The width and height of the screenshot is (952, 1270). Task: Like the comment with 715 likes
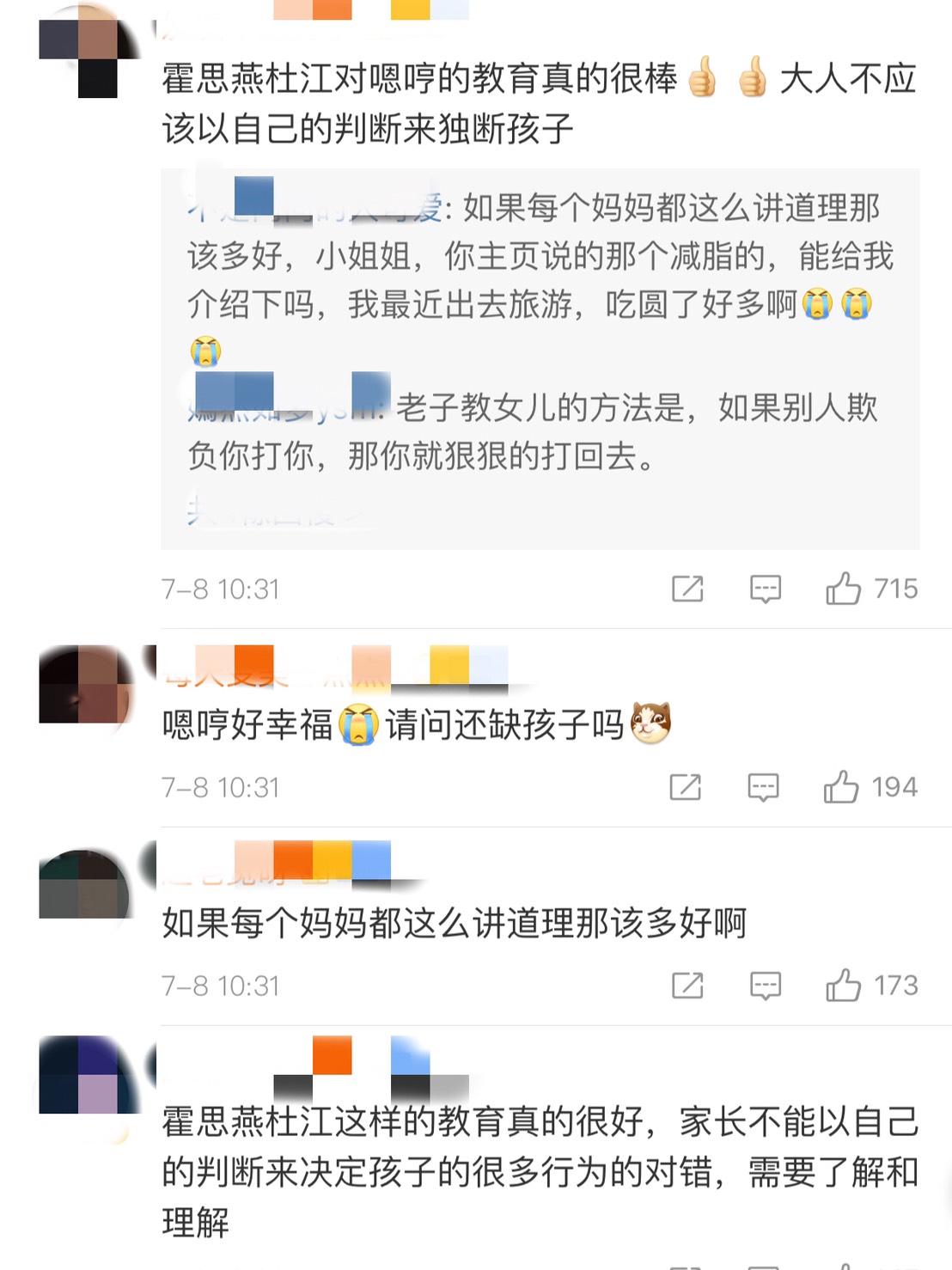tap(843, 589)
